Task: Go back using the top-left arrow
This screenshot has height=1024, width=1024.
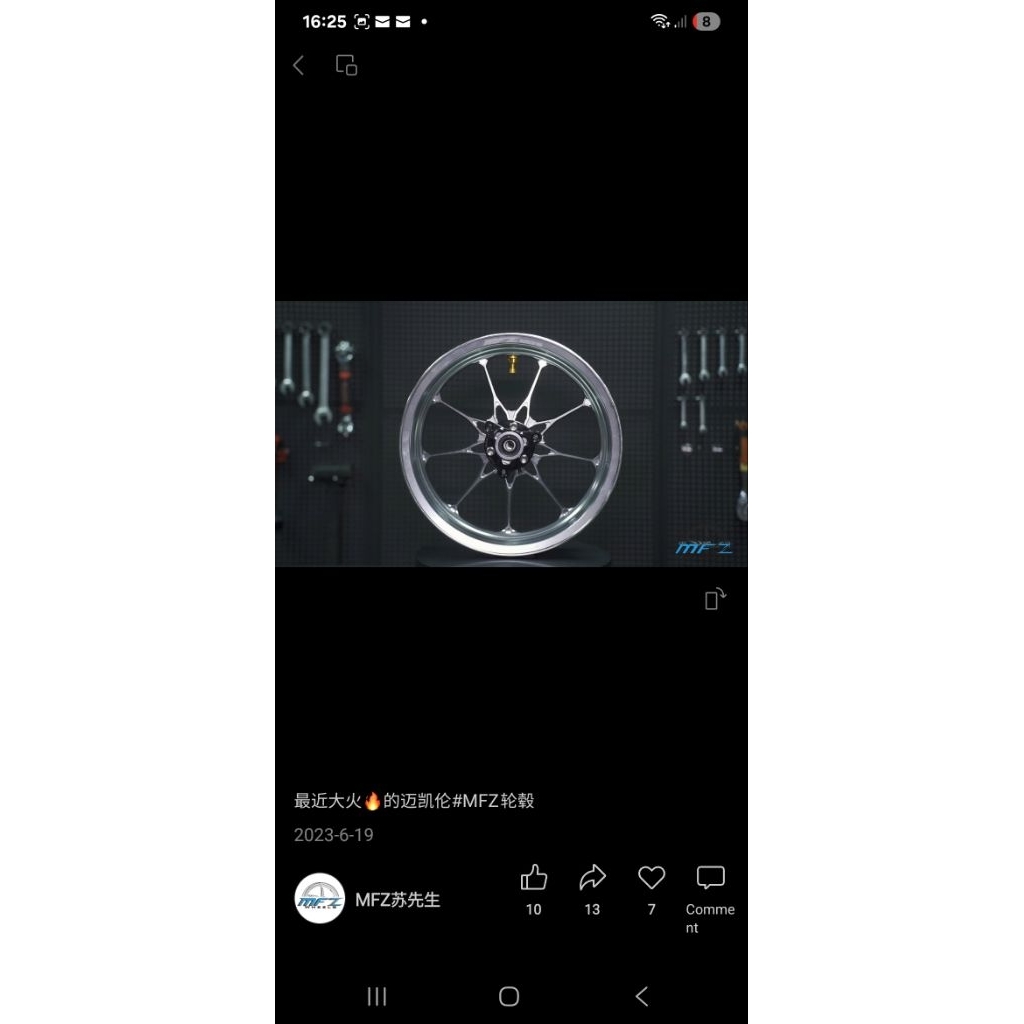Action: (298, 65)
